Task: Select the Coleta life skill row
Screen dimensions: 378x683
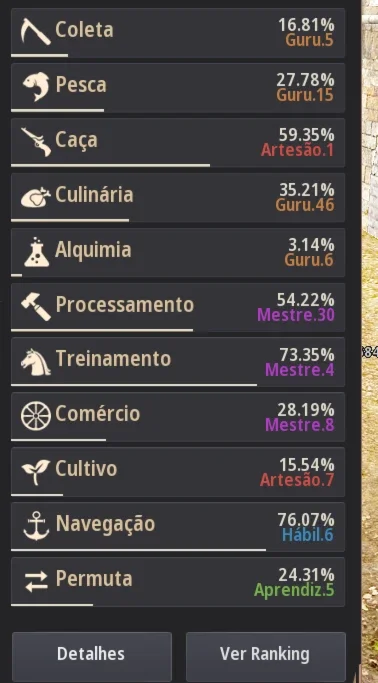Action: (178, 33)
